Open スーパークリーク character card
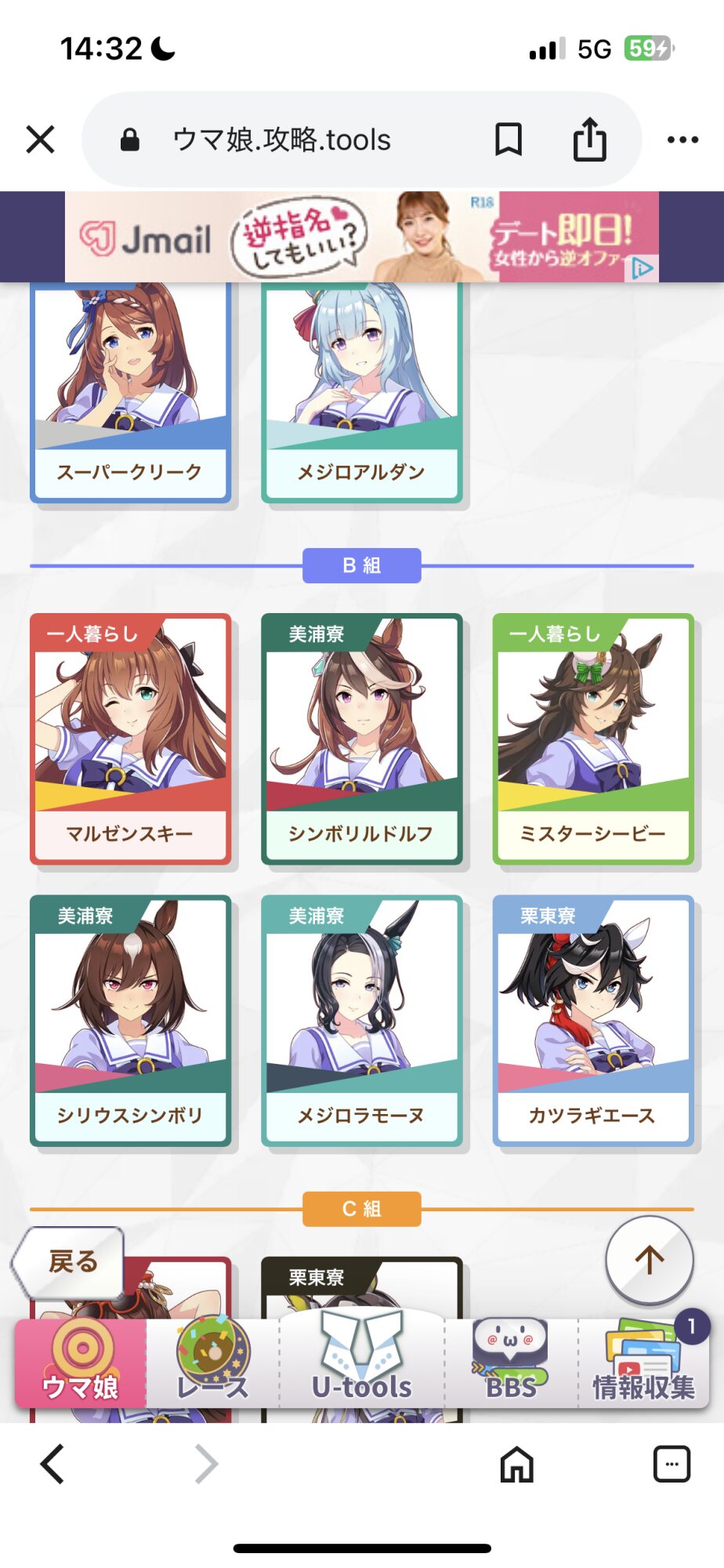Viewport: 724px width, 1568px height. (x=130, y=392)
